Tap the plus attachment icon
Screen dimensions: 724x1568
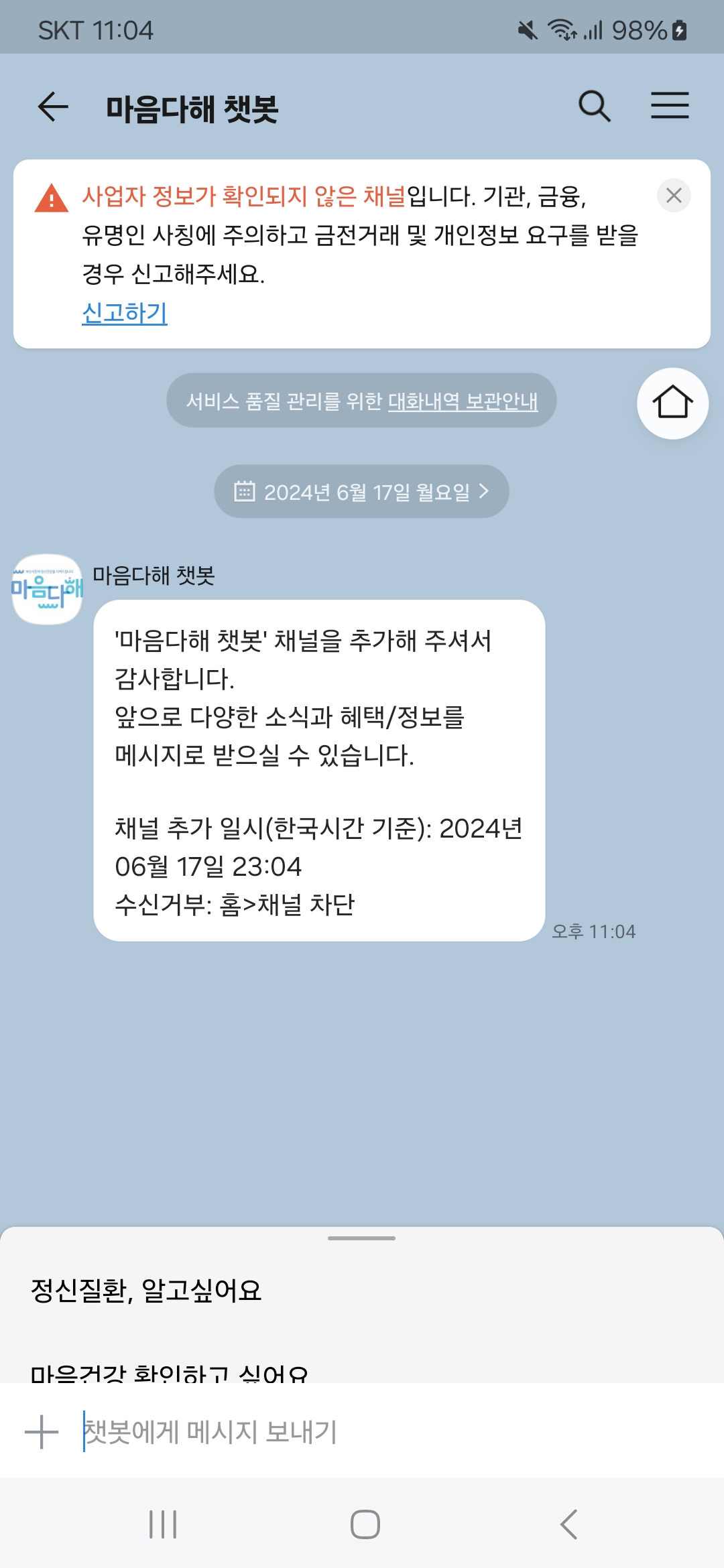coord(42,1432)
